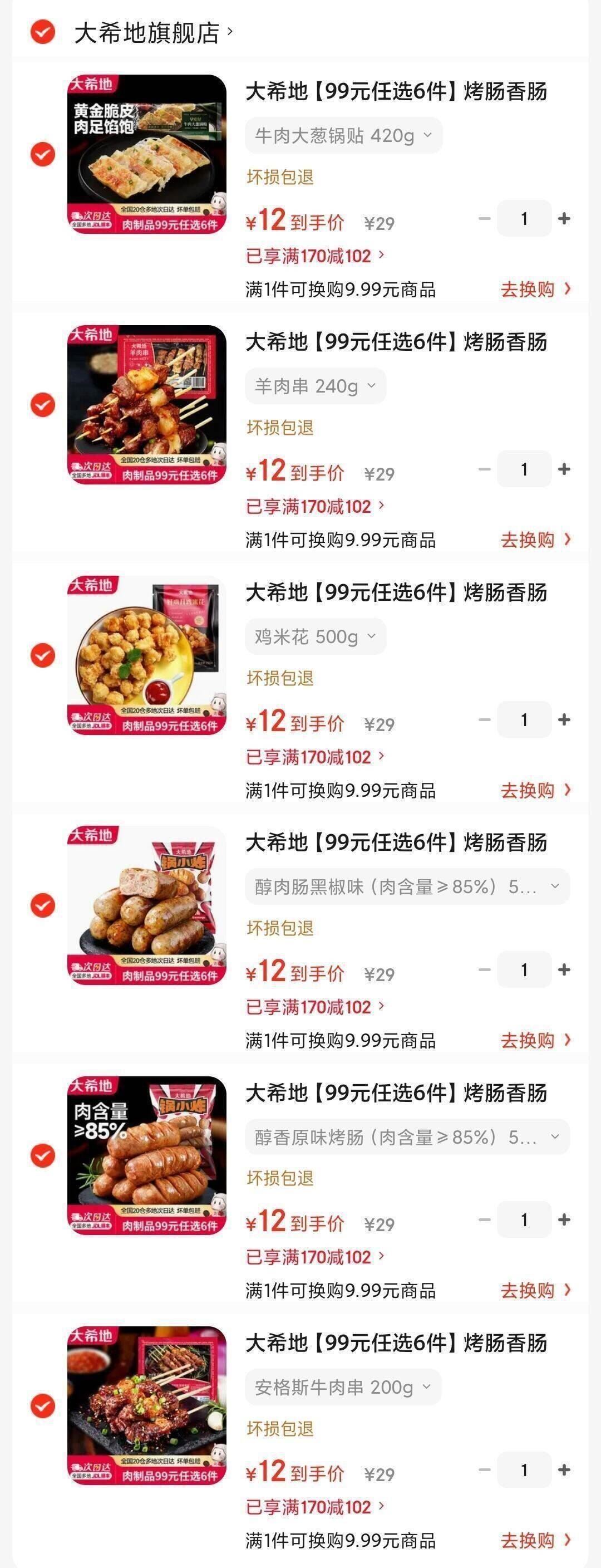Decrease quantity of 醇香原味烤肠

click(484, 1222)
